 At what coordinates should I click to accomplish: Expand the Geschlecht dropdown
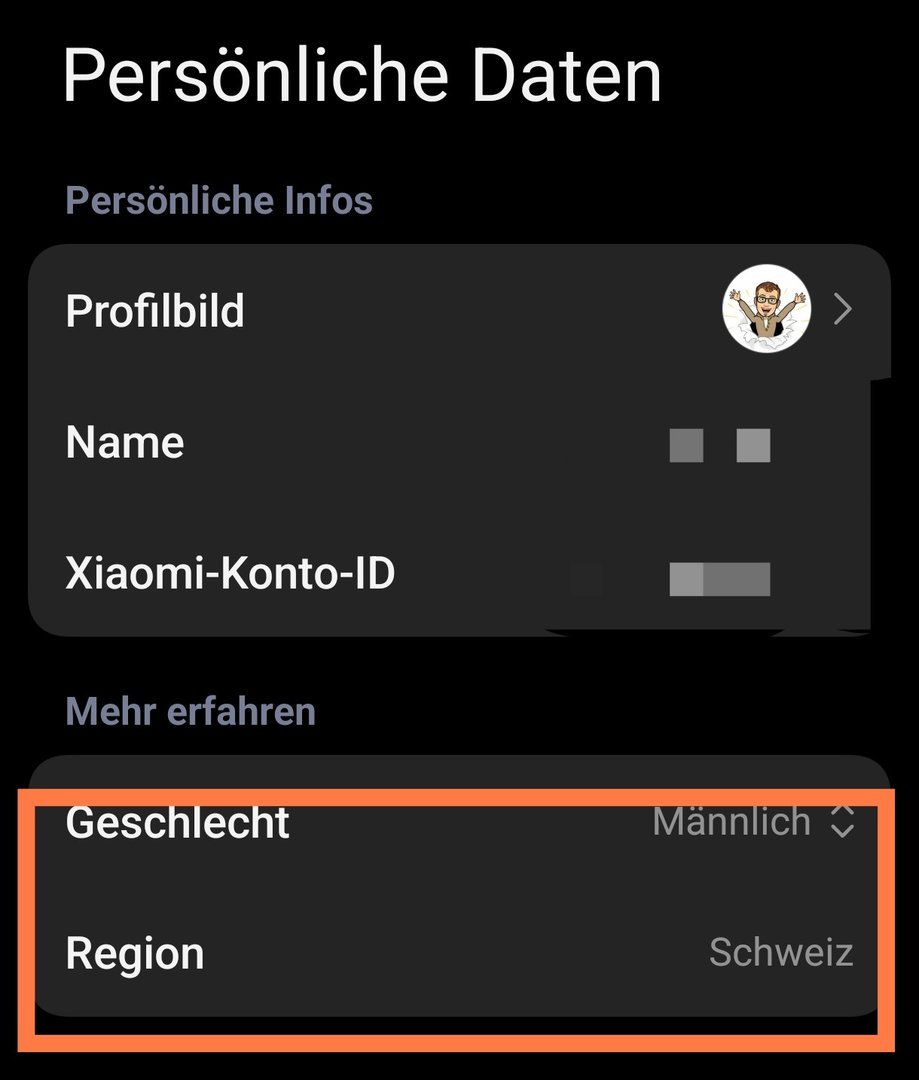[752, 822]
